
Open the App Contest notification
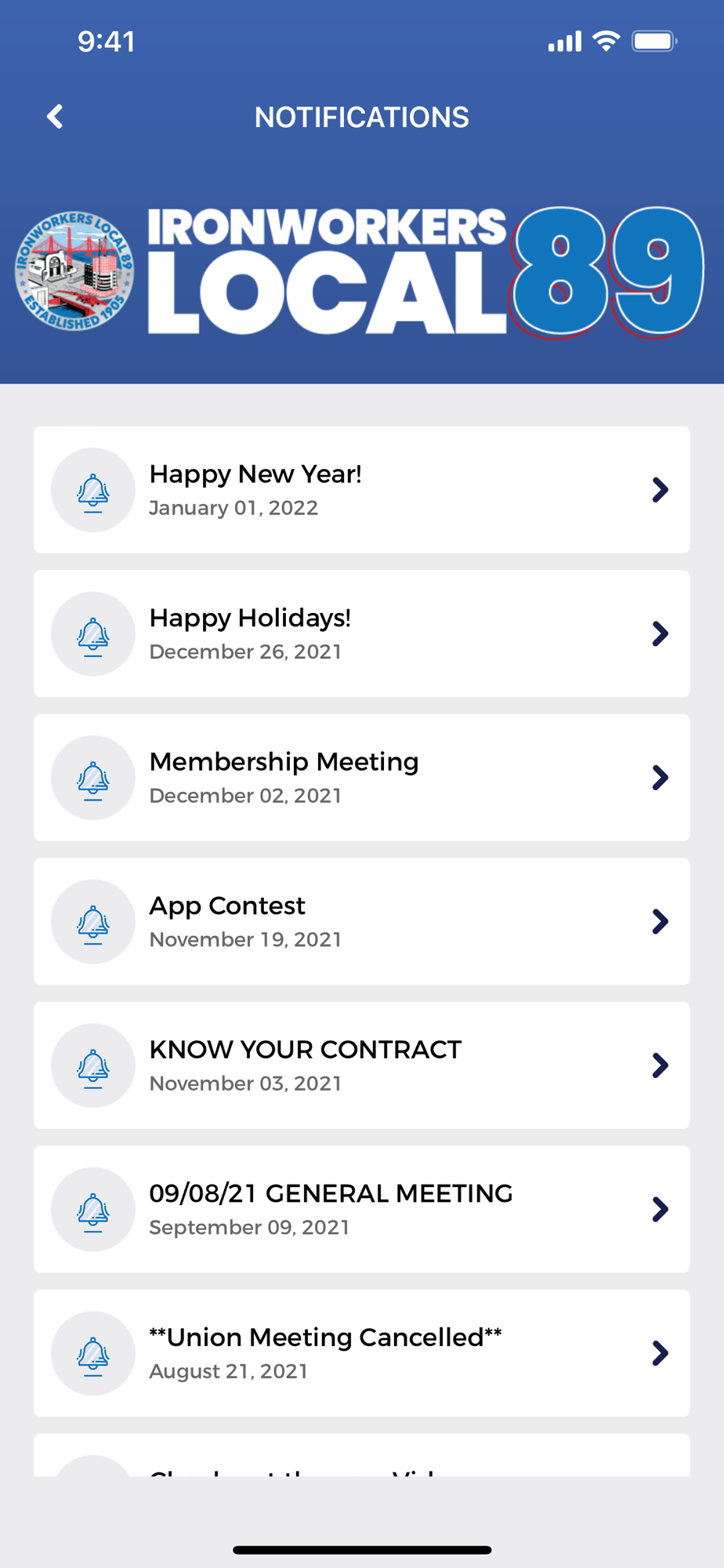[x=362, y=921]
